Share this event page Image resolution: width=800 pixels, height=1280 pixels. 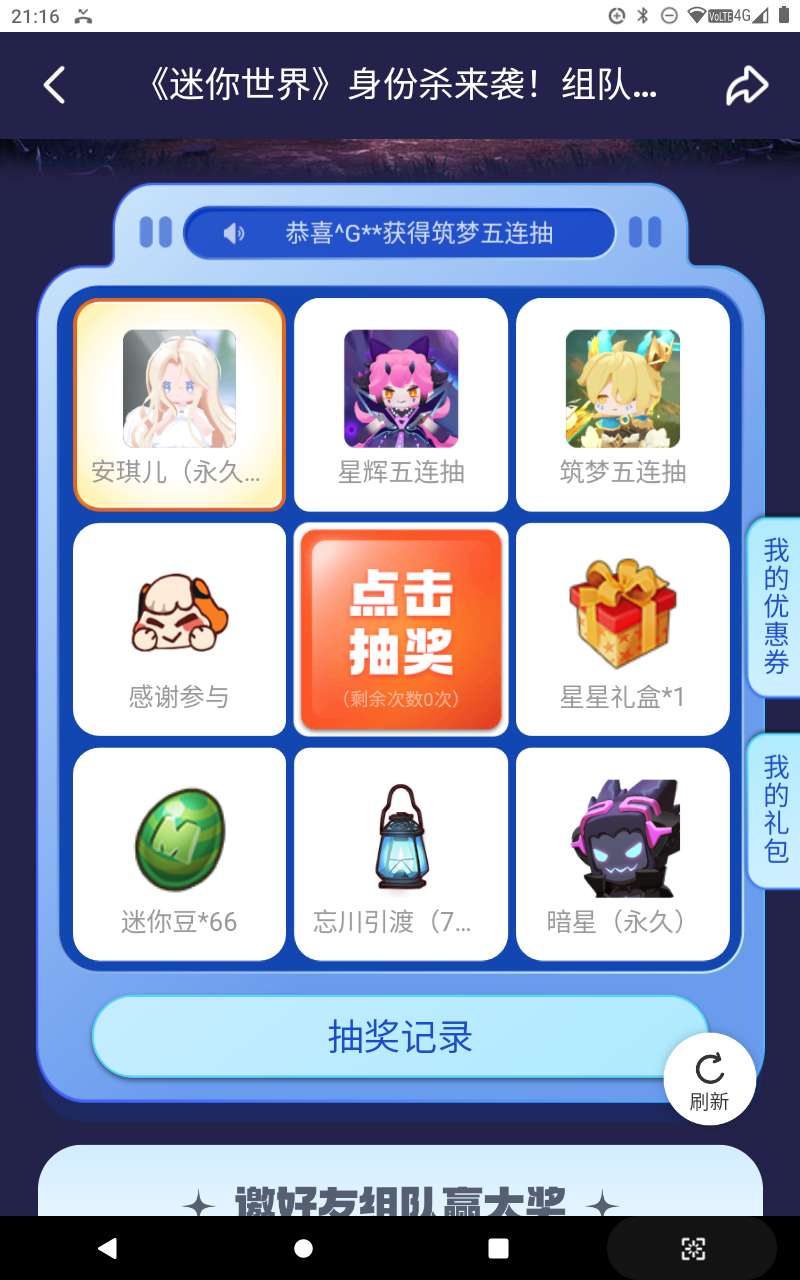point(746,86)
